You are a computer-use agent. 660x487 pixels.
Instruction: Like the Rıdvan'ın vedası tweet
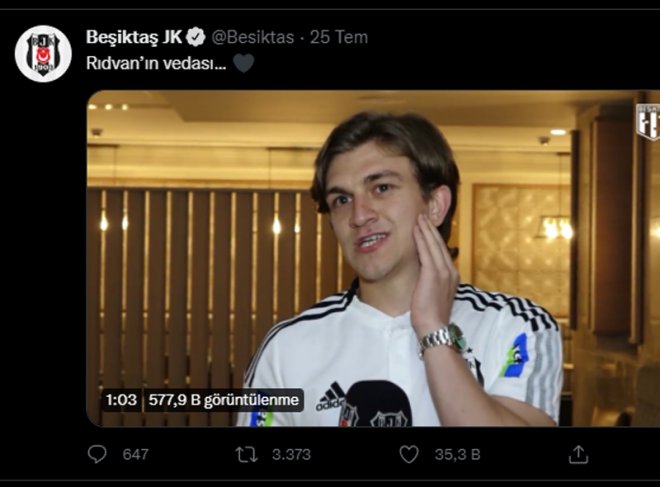[409, 454]
